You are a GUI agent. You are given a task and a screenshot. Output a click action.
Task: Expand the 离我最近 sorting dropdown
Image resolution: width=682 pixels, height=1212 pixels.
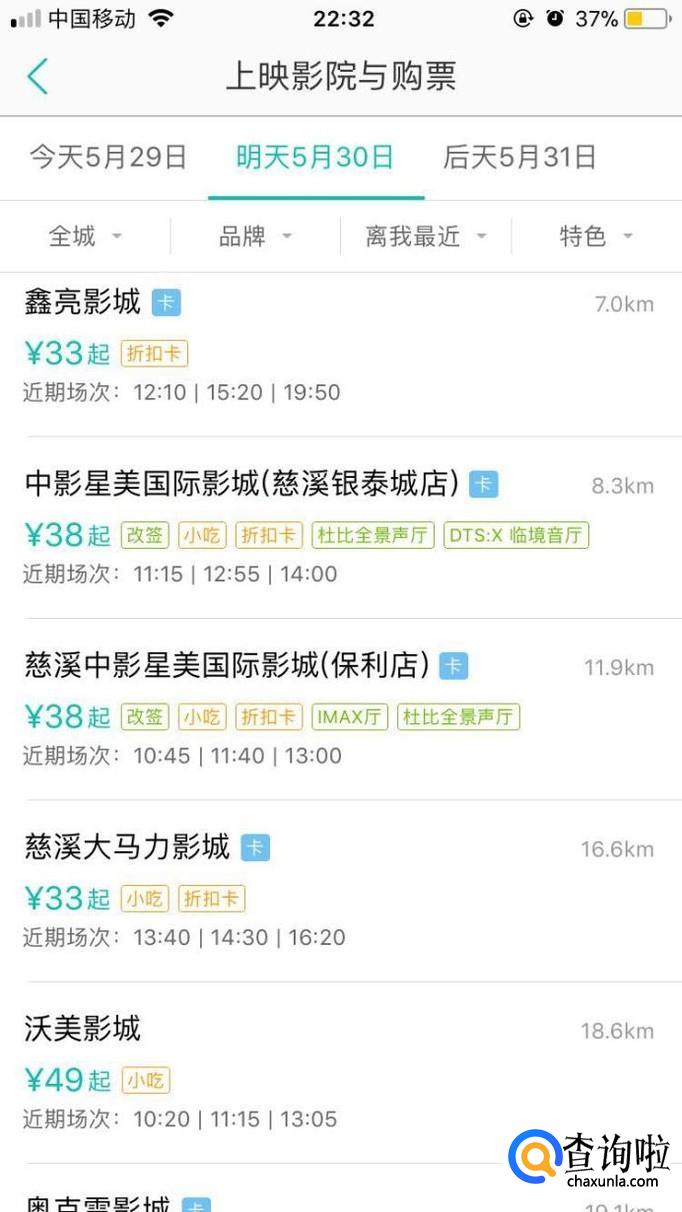425,236
